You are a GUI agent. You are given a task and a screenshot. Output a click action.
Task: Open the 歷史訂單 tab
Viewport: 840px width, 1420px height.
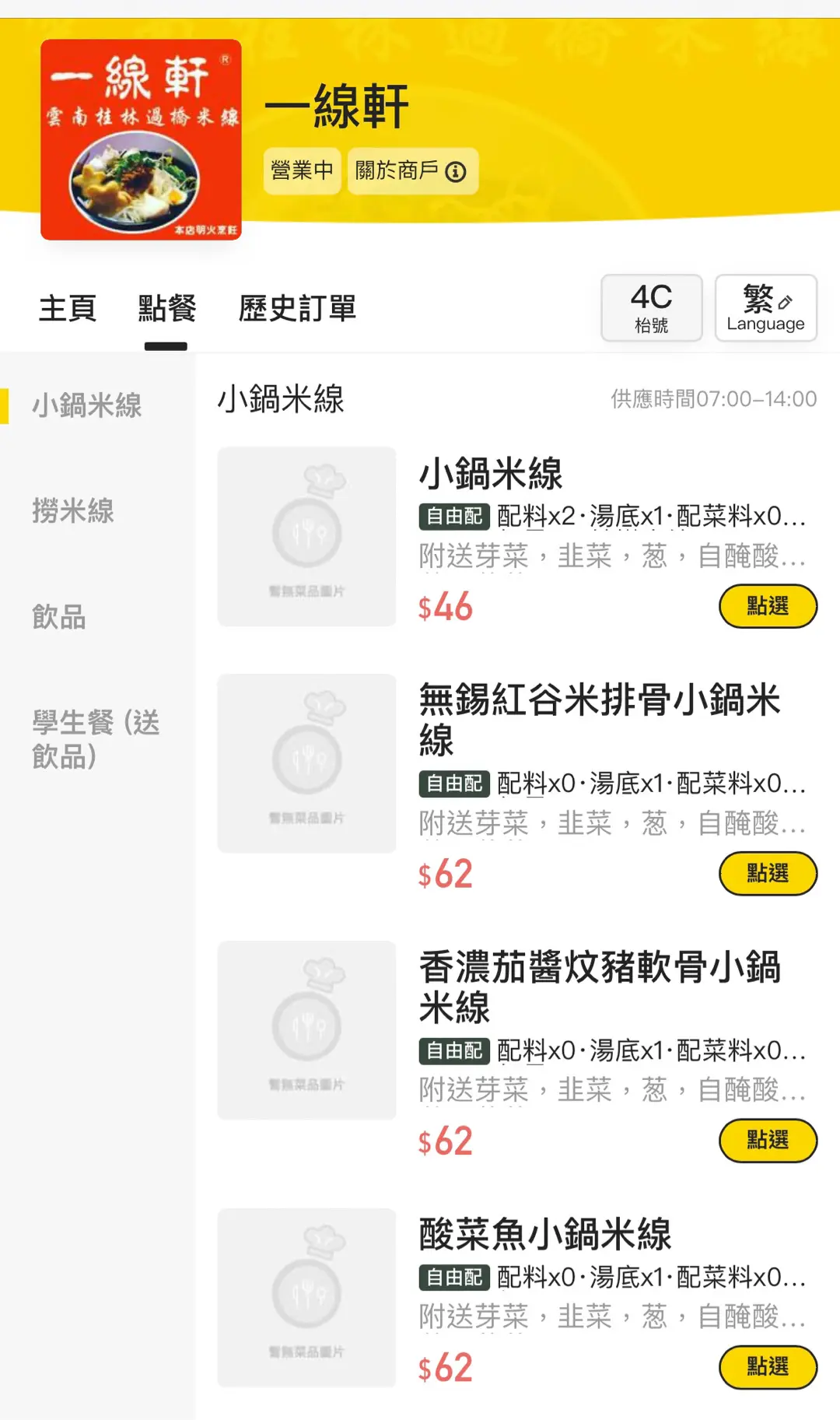click(297, 308)
